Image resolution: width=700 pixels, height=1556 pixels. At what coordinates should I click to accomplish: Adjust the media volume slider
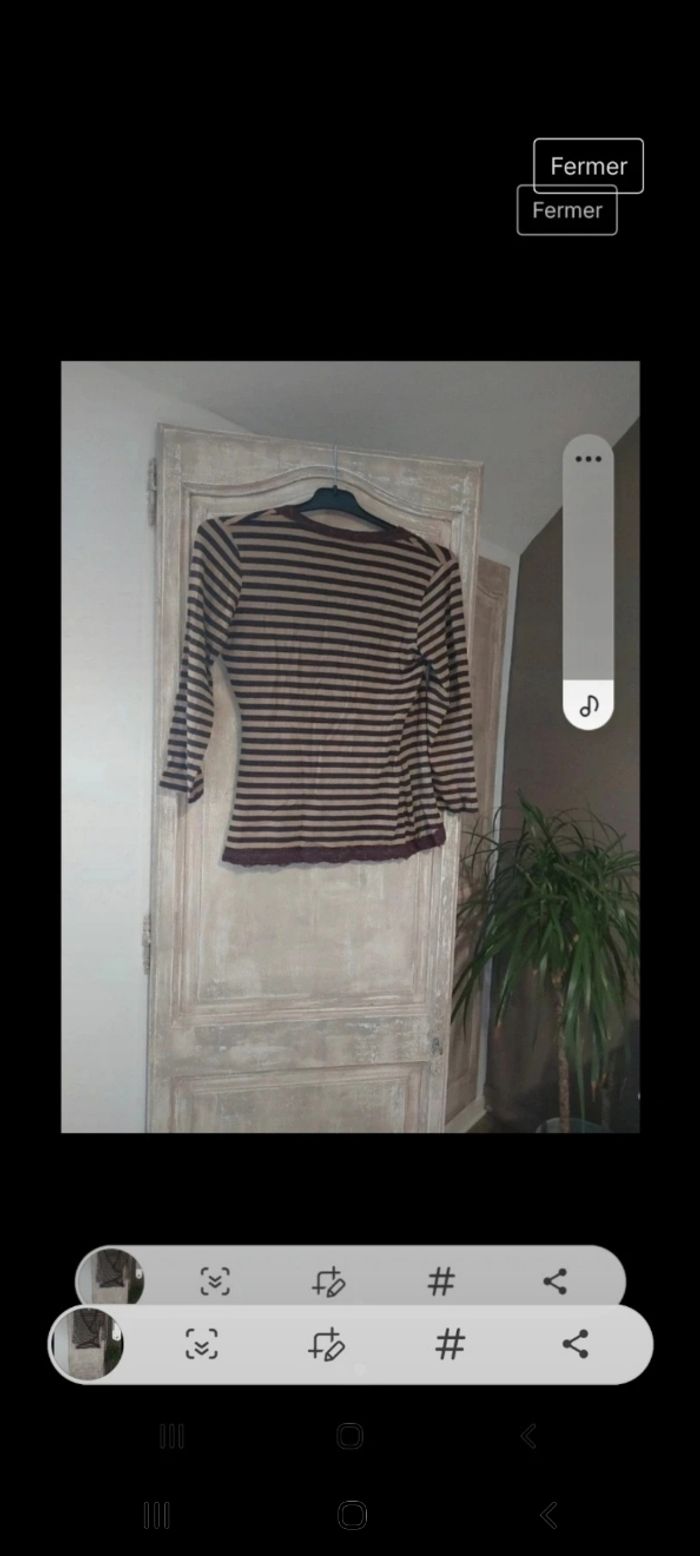(x=588, y=580)
